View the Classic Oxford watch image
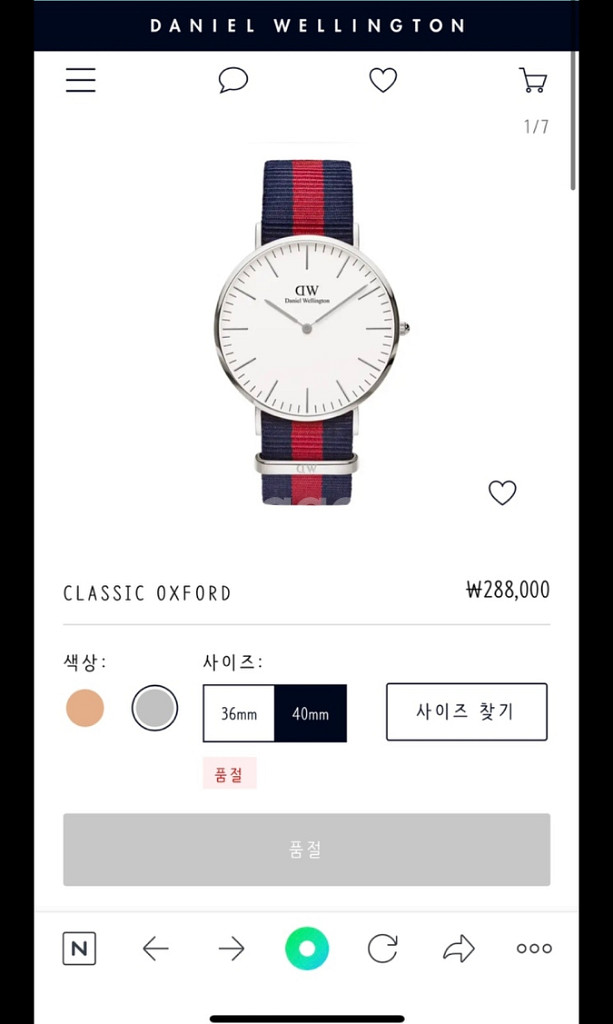Screen dimensions: 613x1024 [307, 330]
